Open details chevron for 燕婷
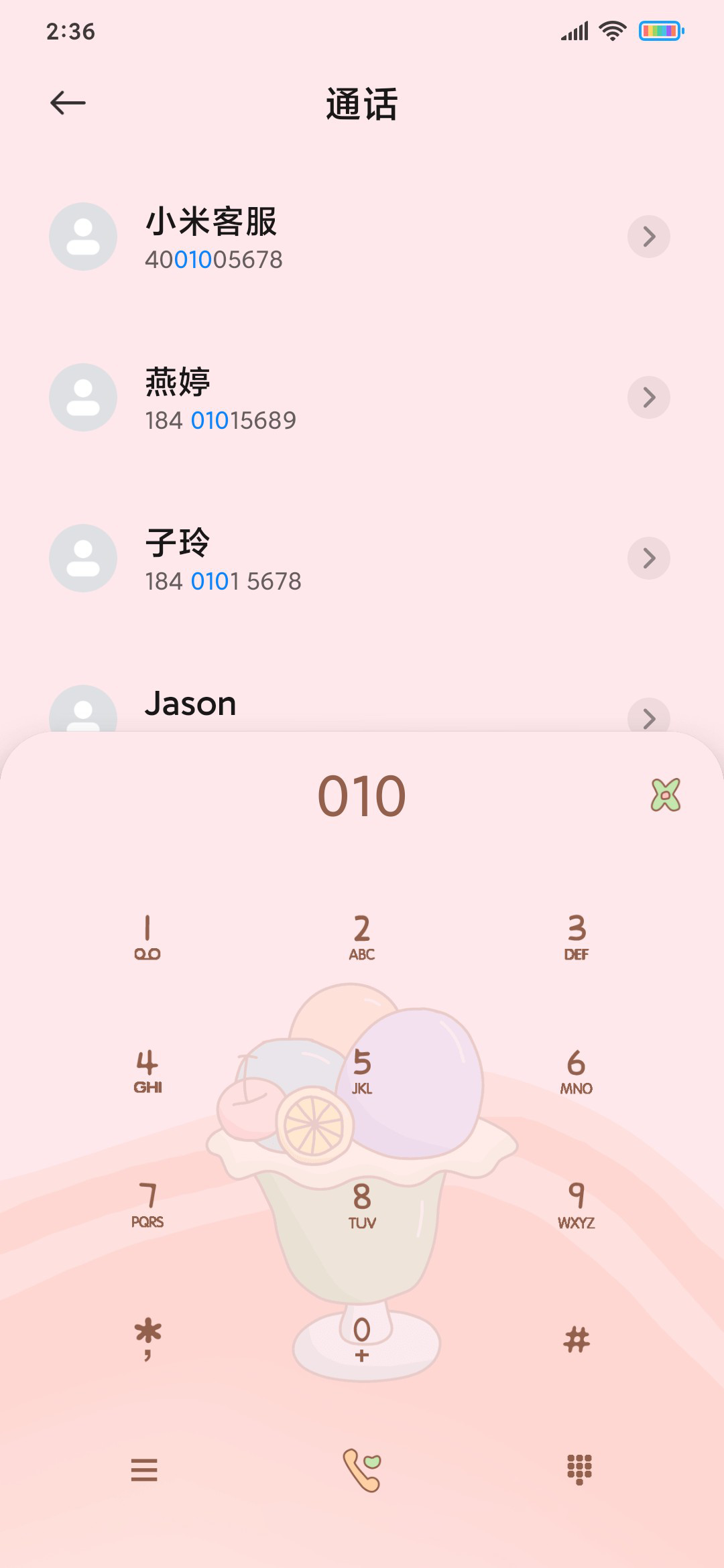 click(648, 397)
